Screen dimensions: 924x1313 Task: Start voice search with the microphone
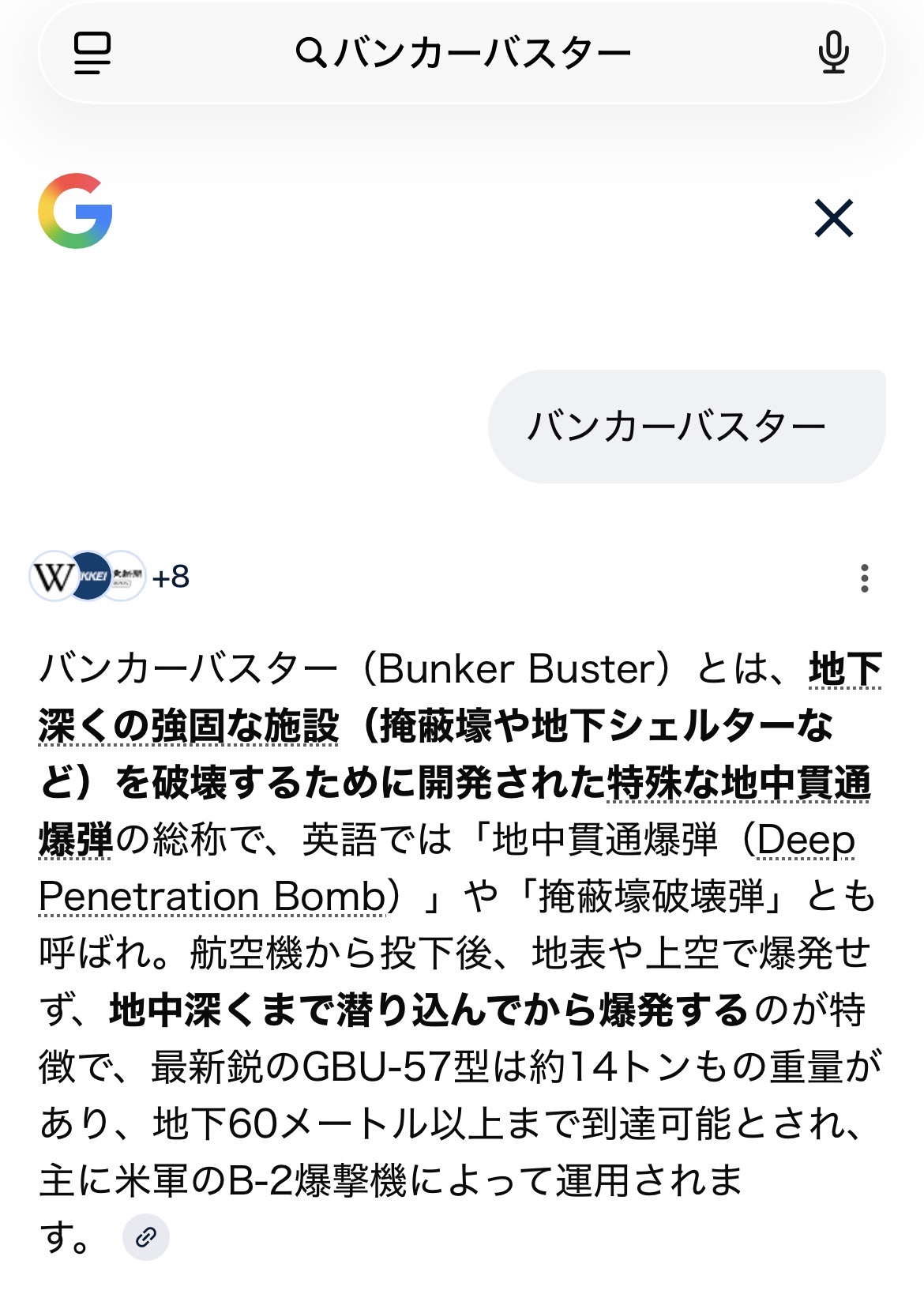tap(833, 54)
